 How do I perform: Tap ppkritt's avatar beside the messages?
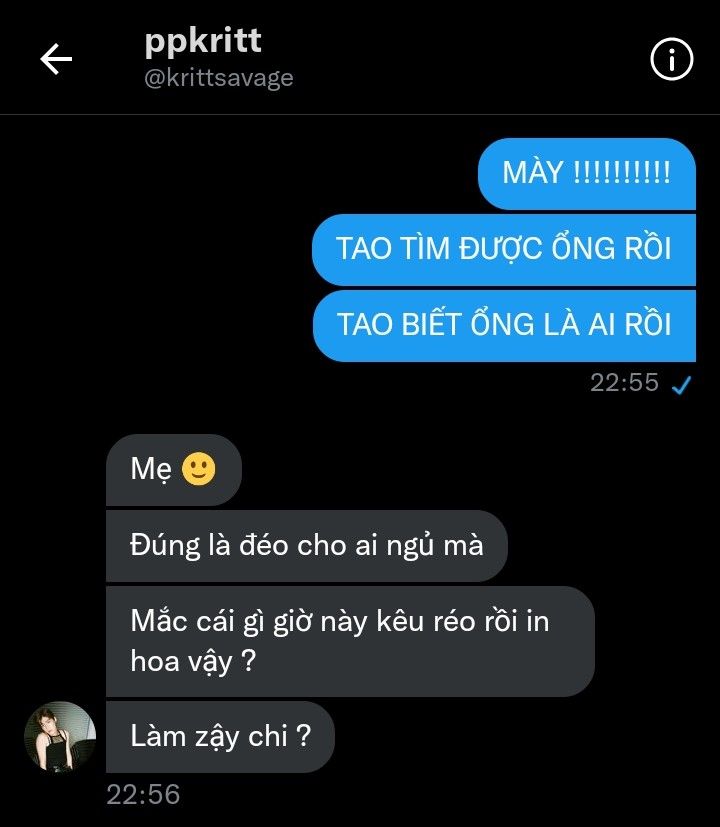(x=60, y=736)
